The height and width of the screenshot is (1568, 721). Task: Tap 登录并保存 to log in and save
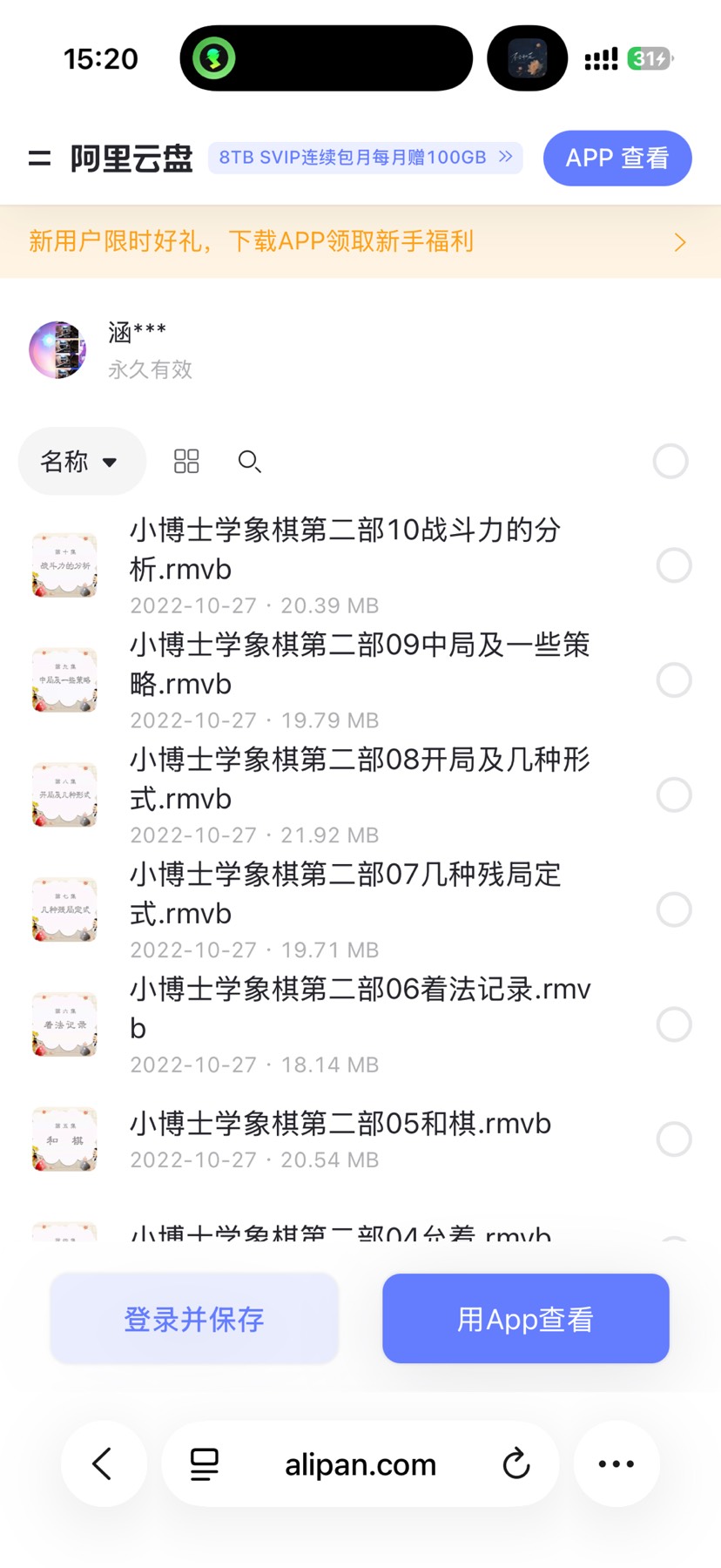(x=194, y=1318)
